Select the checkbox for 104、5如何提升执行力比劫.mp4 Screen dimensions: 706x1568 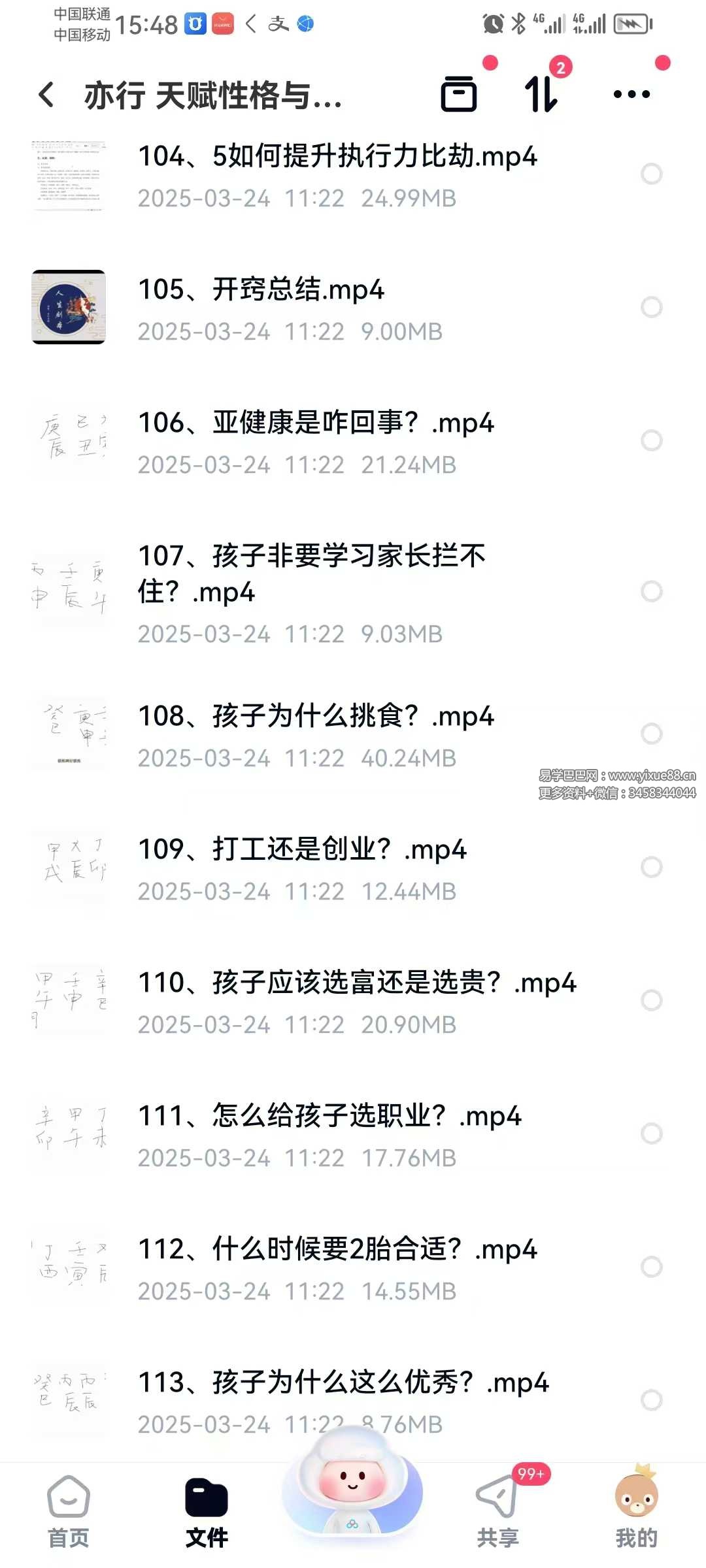point(651,174)
